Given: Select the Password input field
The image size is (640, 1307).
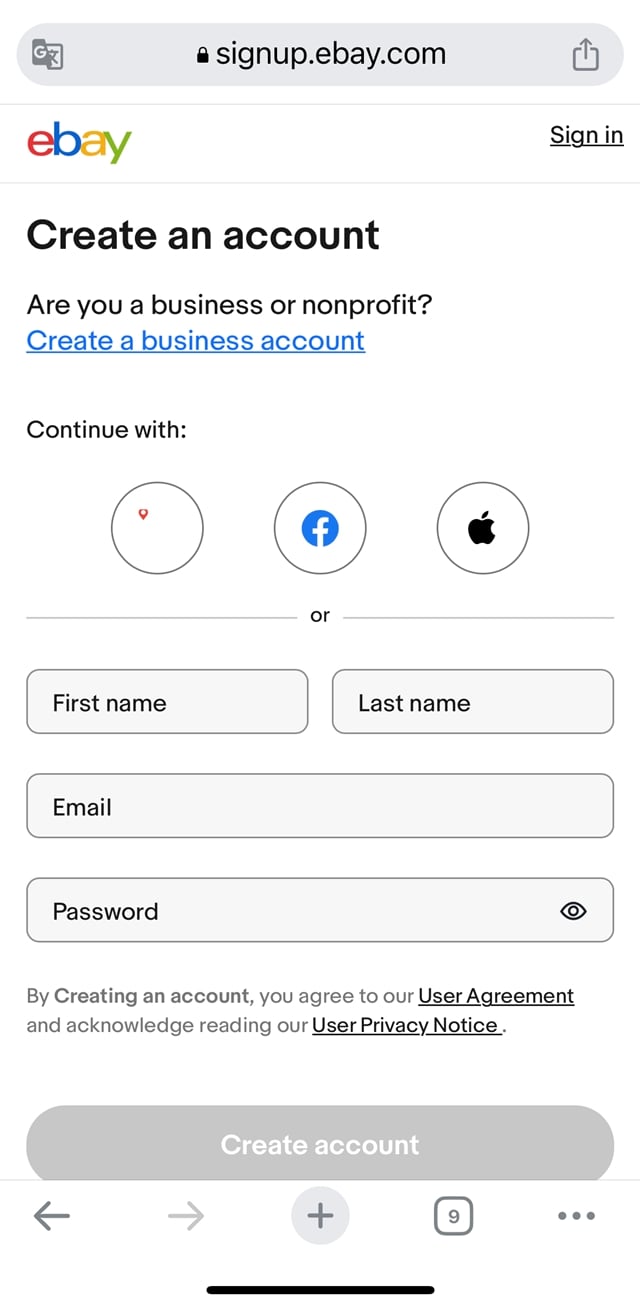Looking at the screenshot, I should click(290, 910).
